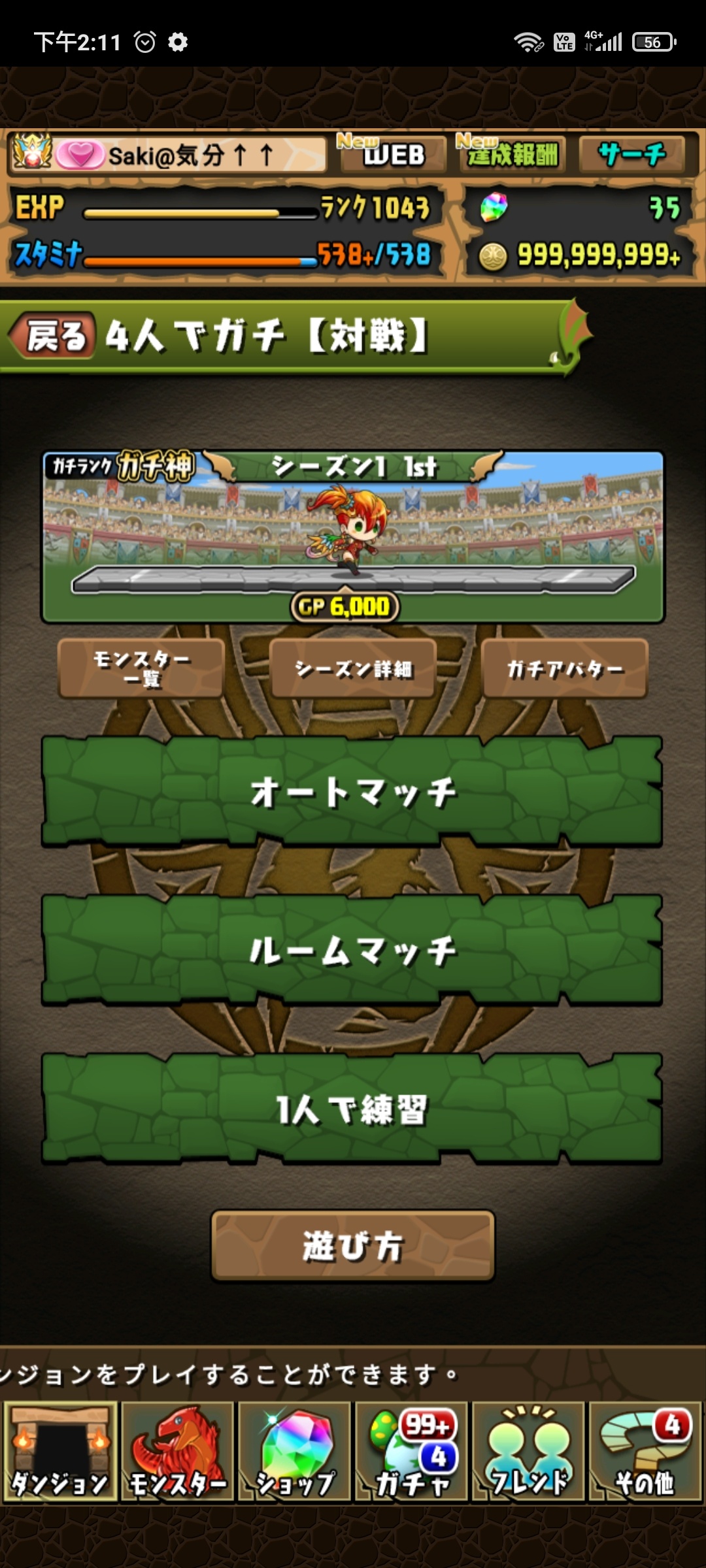Open the WEB button
Viewport: 706px width, 1568px height.
392,155
